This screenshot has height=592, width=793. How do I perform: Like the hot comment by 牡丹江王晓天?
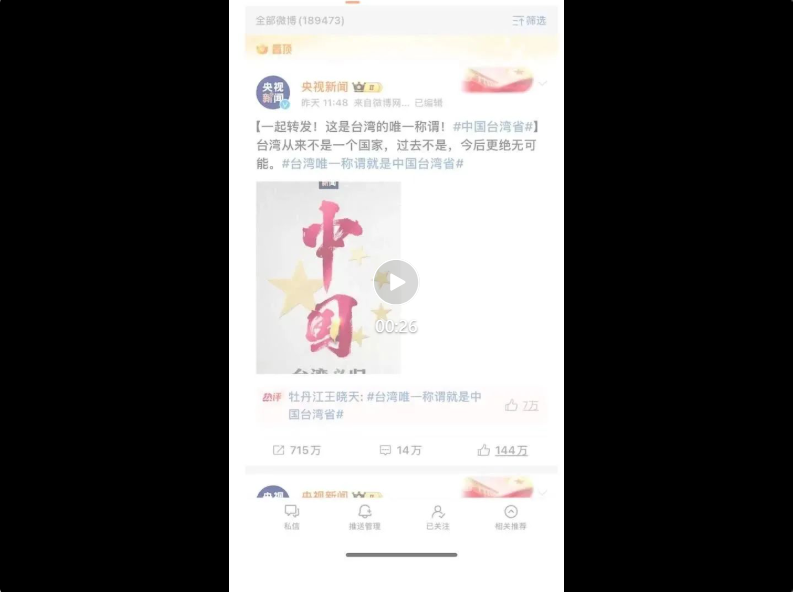(x=521, y=405)
